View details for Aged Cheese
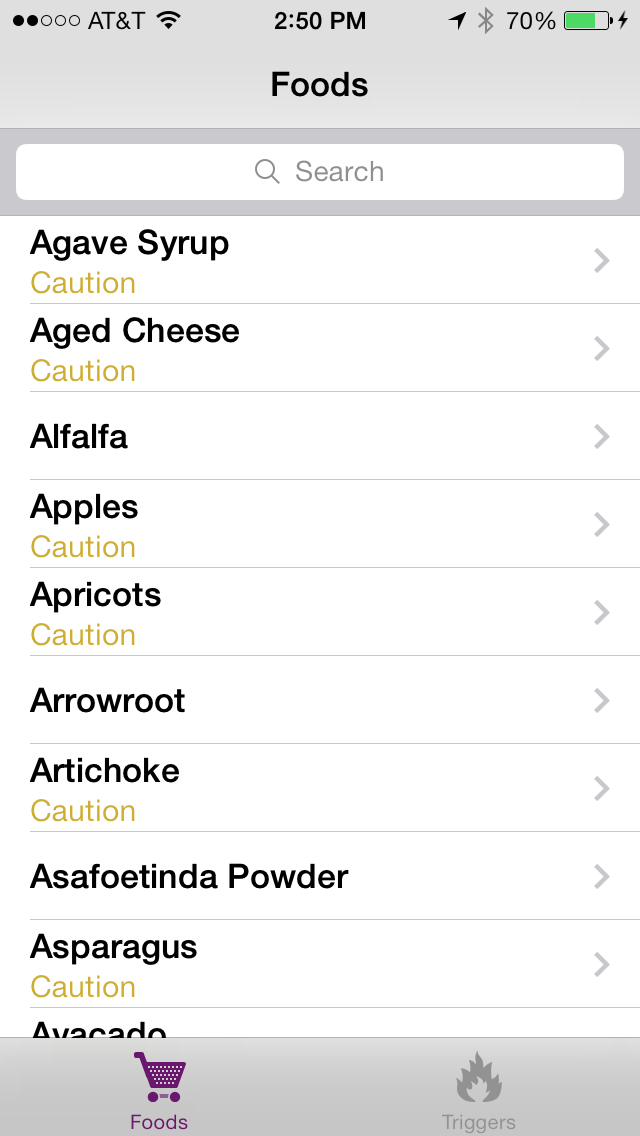The height and width of the screenshot is (1136, 640). 320,349
